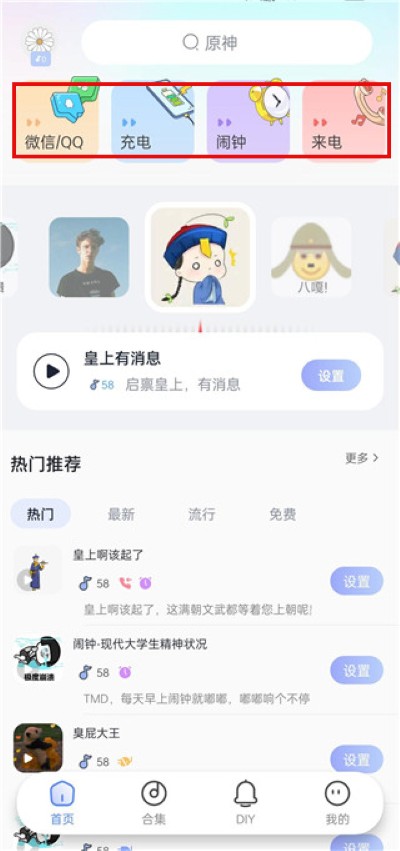The width and height of the screenshot is (400, 851).
Task: Tap 设置 for 皇上啊该起了
Action: [357, 581]
